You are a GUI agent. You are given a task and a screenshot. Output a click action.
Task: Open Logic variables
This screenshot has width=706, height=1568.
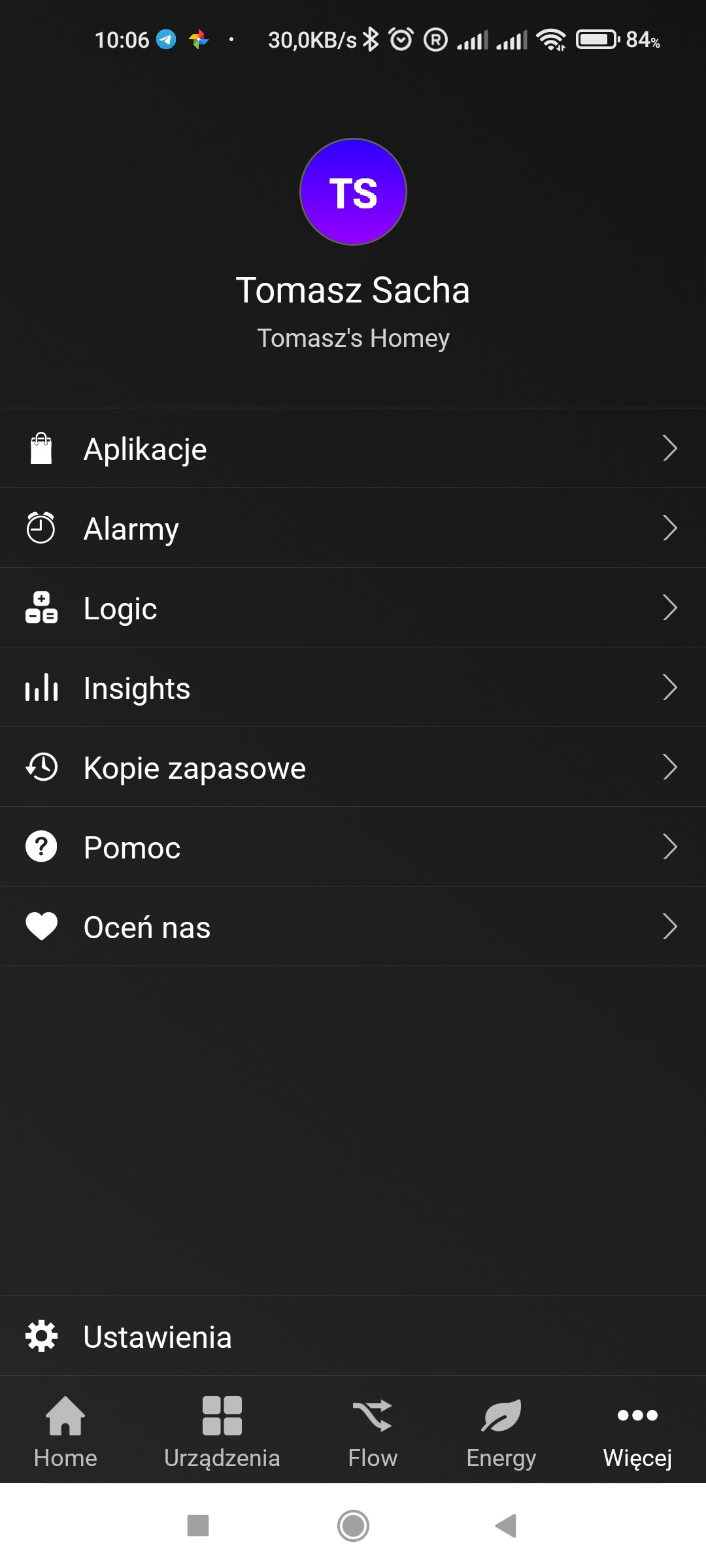[353, 608]
